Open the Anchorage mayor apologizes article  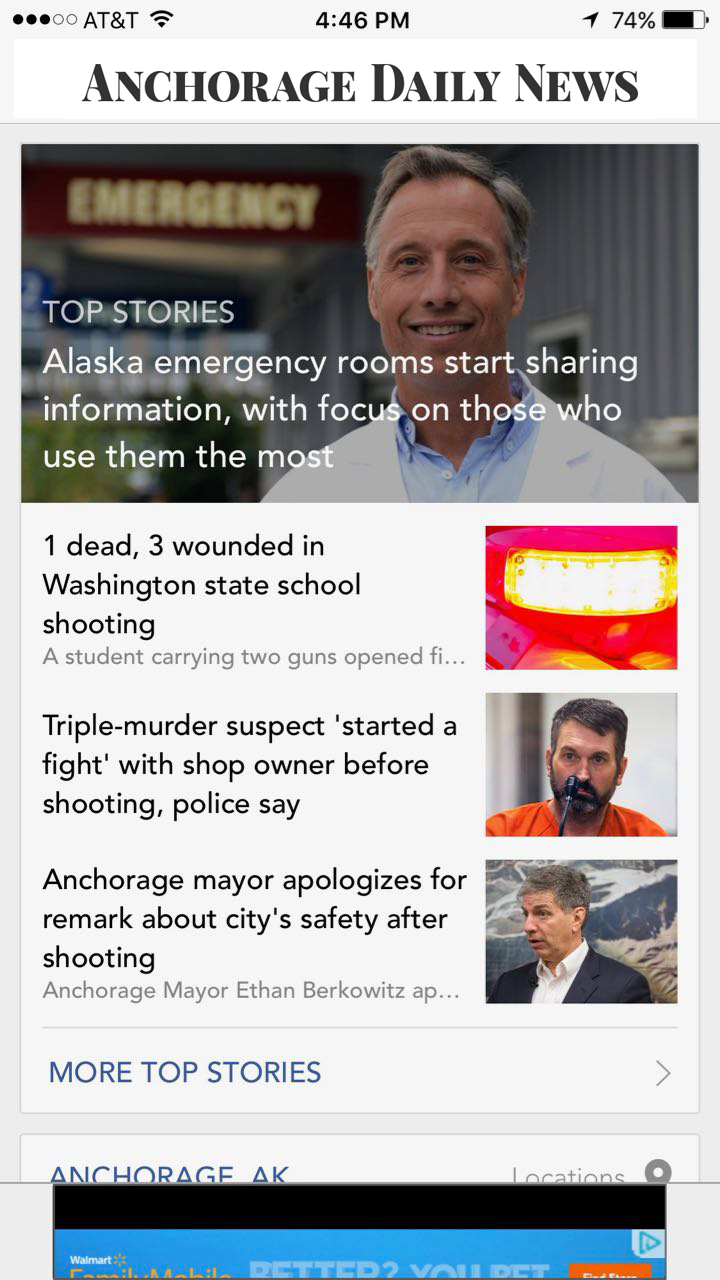tap(255, 919)
